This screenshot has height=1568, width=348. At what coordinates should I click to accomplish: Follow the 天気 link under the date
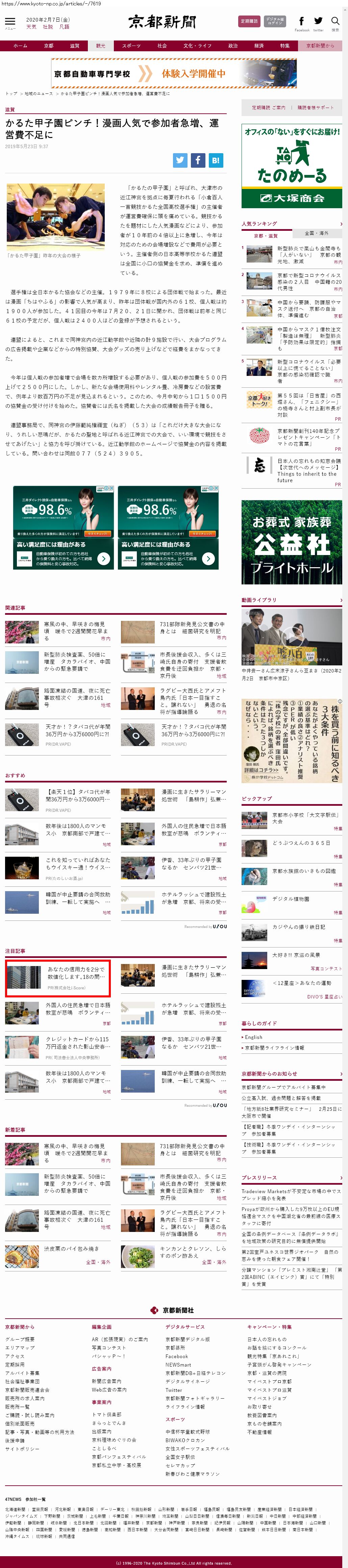31,27
